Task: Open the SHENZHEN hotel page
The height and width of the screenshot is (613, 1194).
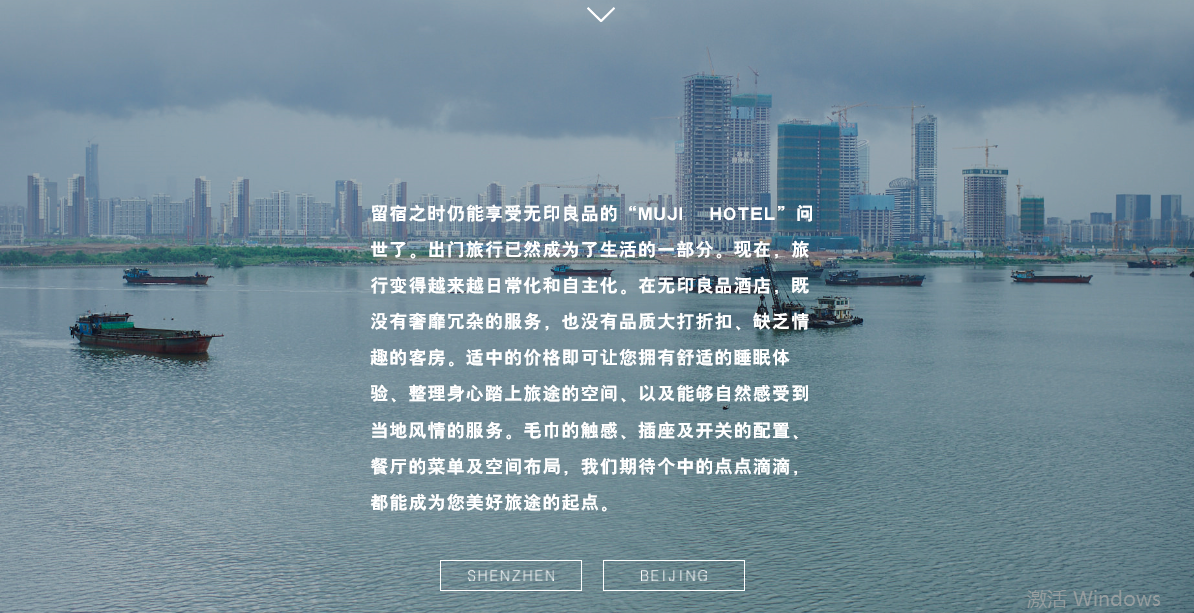Action: click(511, 576)
